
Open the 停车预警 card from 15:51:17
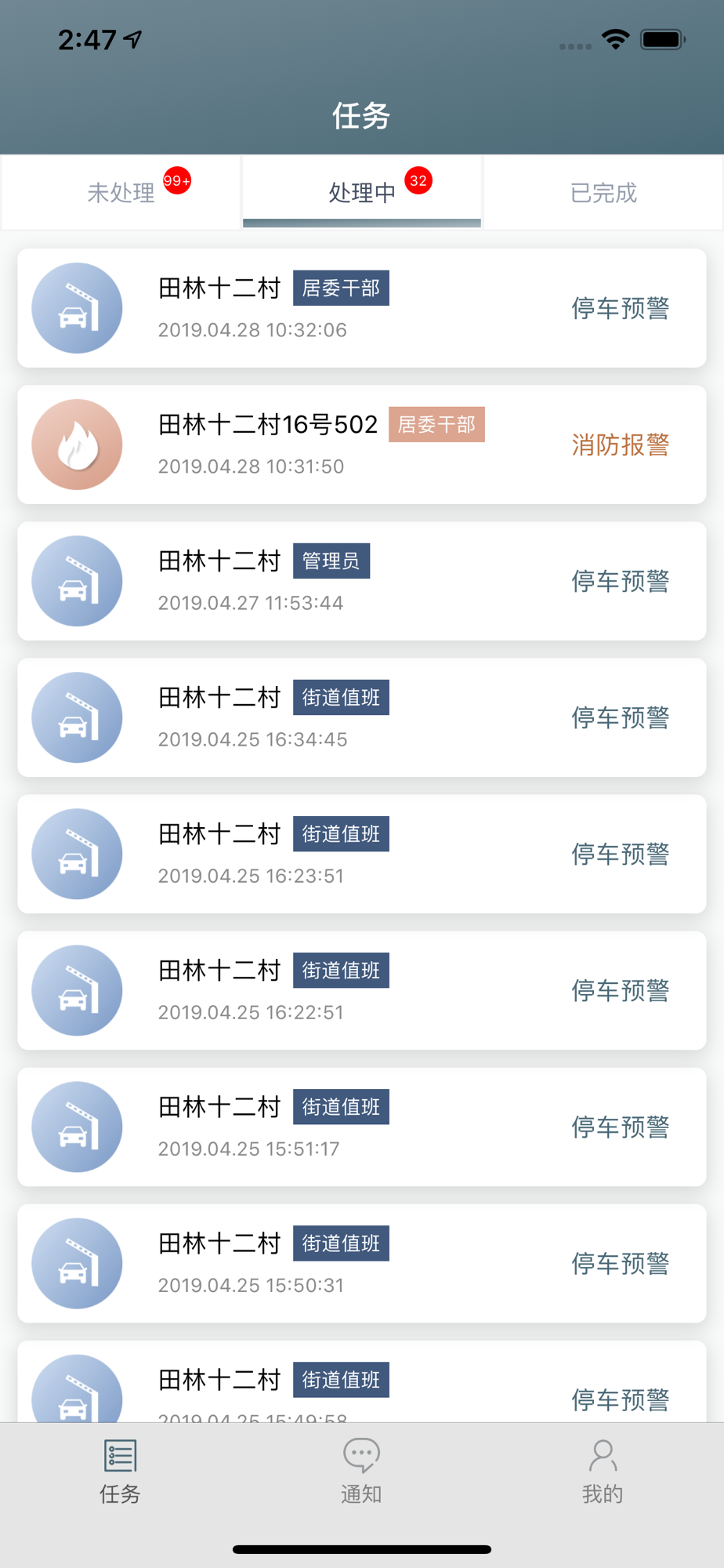click(x=362, y=1127)
